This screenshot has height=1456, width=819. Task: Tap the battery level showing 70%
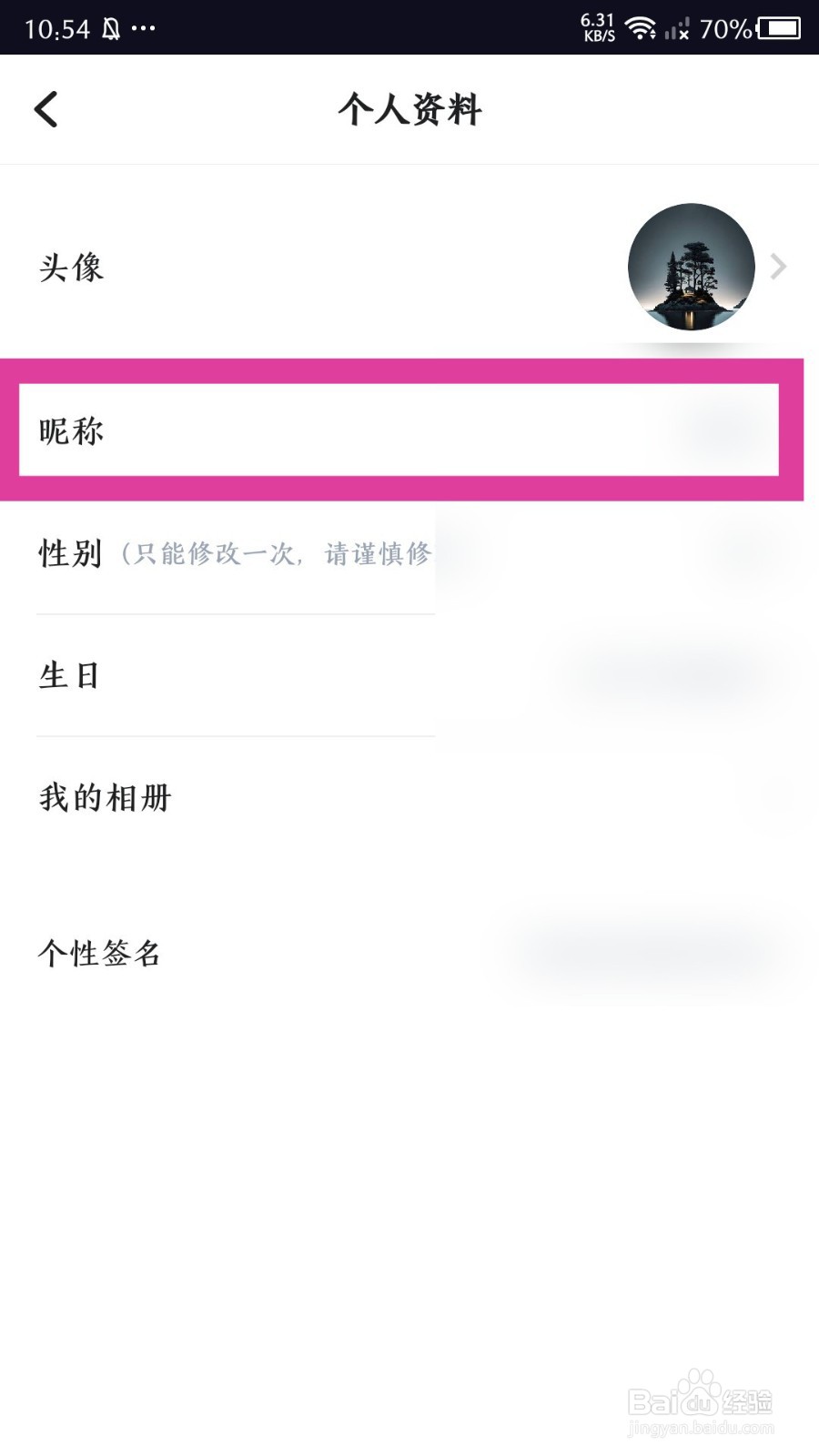[723, 27]
